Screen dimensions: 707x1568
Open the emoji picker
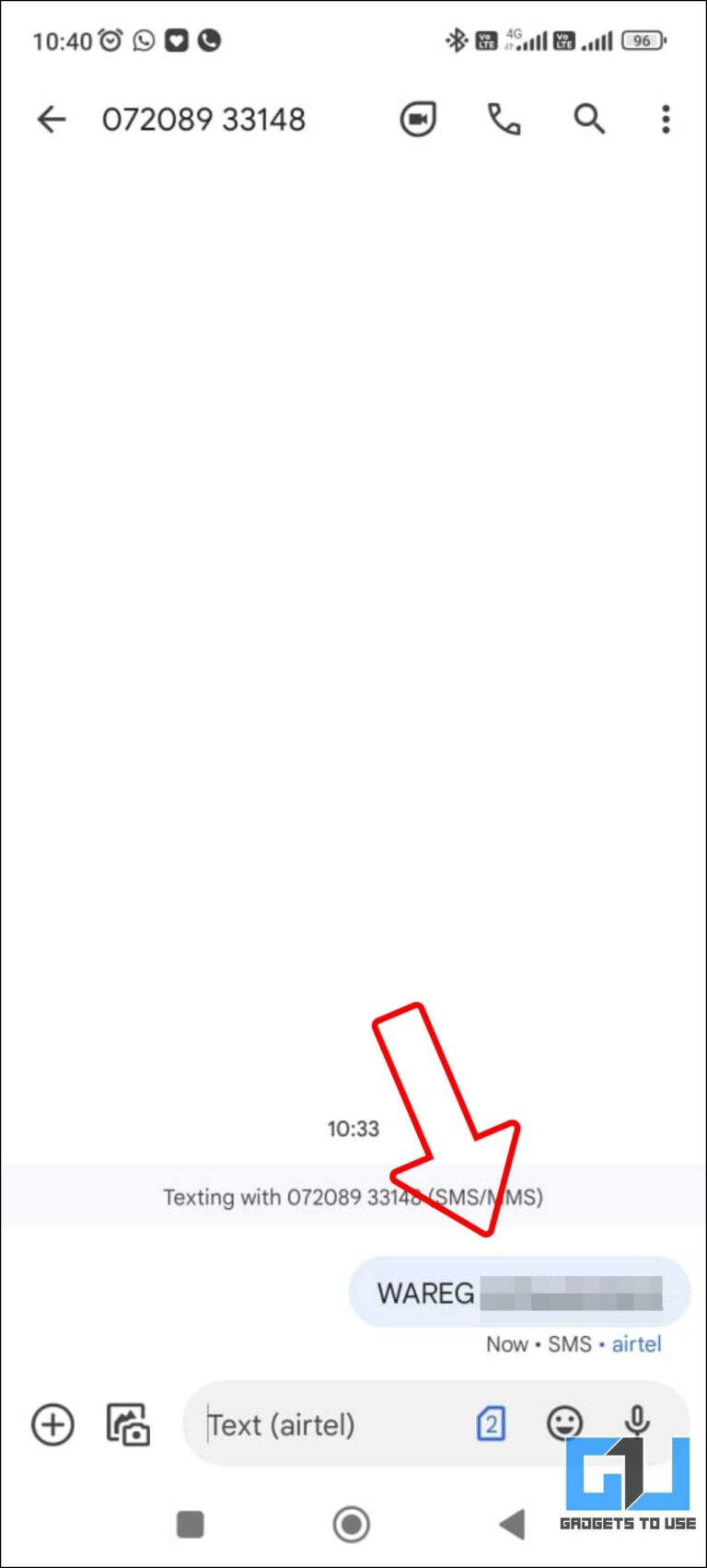564,1423
